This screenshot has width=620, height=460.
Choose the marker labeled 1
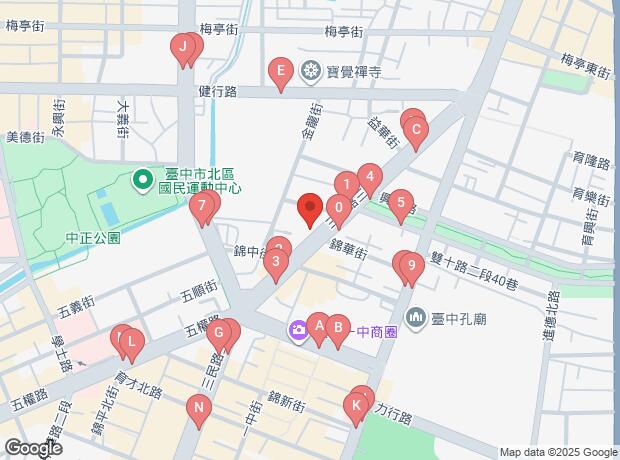coord(347,186)
